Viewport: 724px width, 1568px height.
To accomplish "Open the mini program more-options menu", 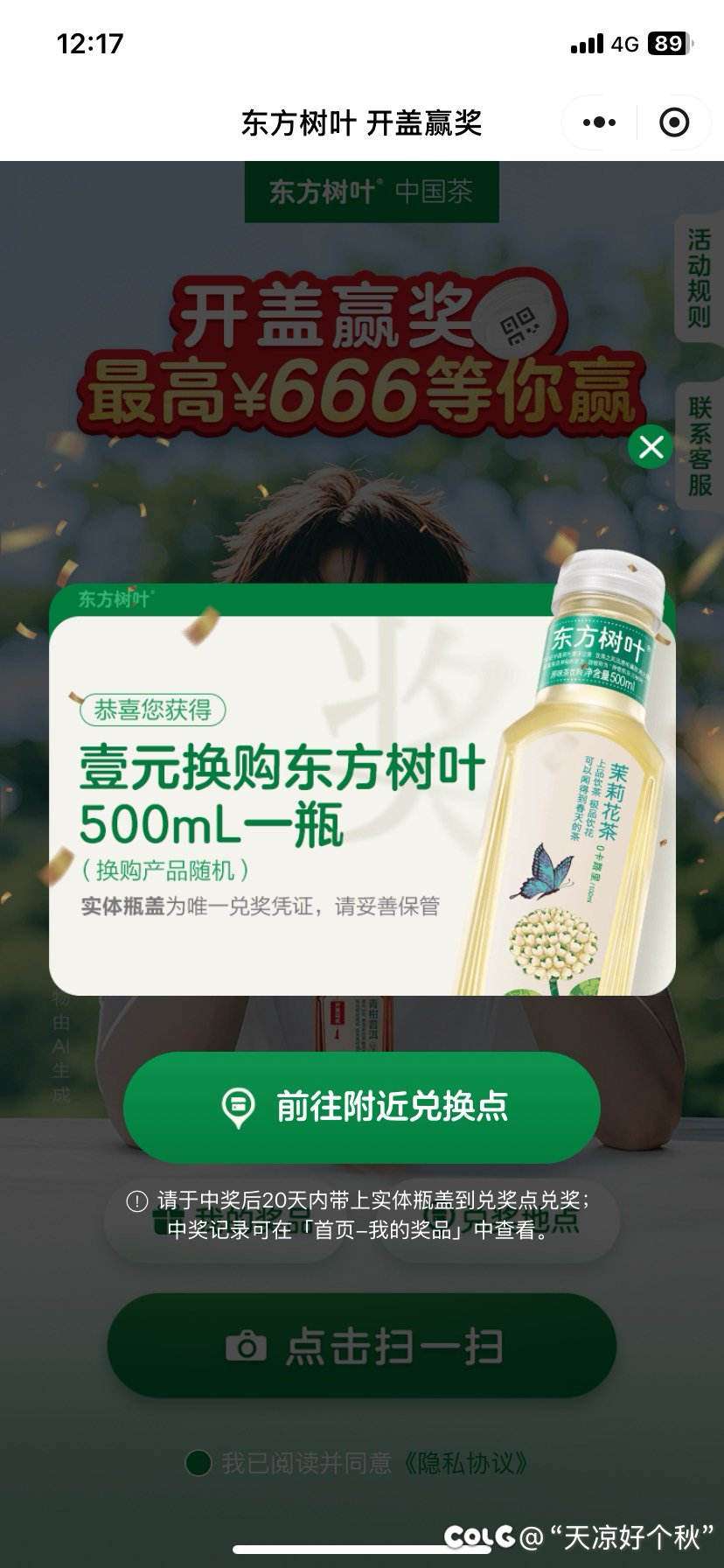I will click(599, 122).
